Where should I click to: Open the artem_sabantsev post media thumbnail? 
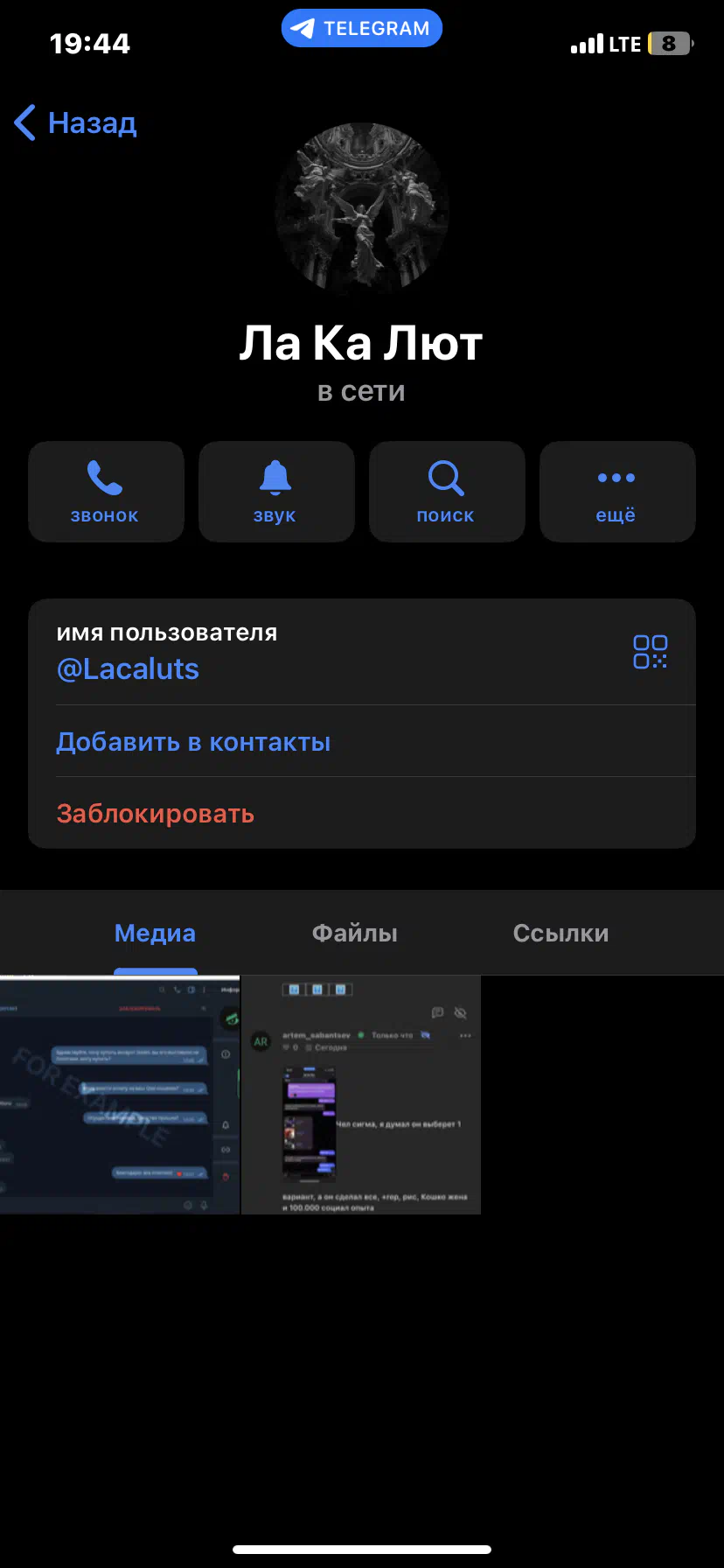click(361, 1095)
